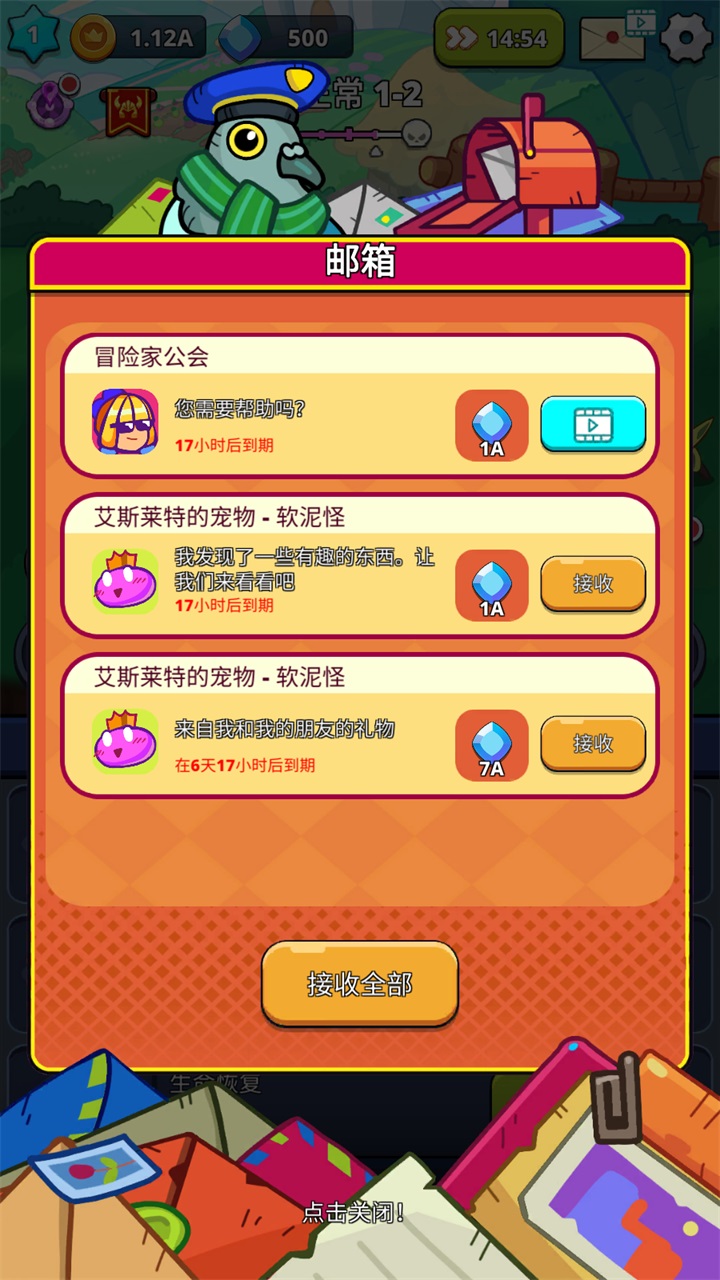The height and width of the screenshot is (1280, 720).
Task: Tap the adventurer guild avatar with sunglasses
Action: coord(125,424)
